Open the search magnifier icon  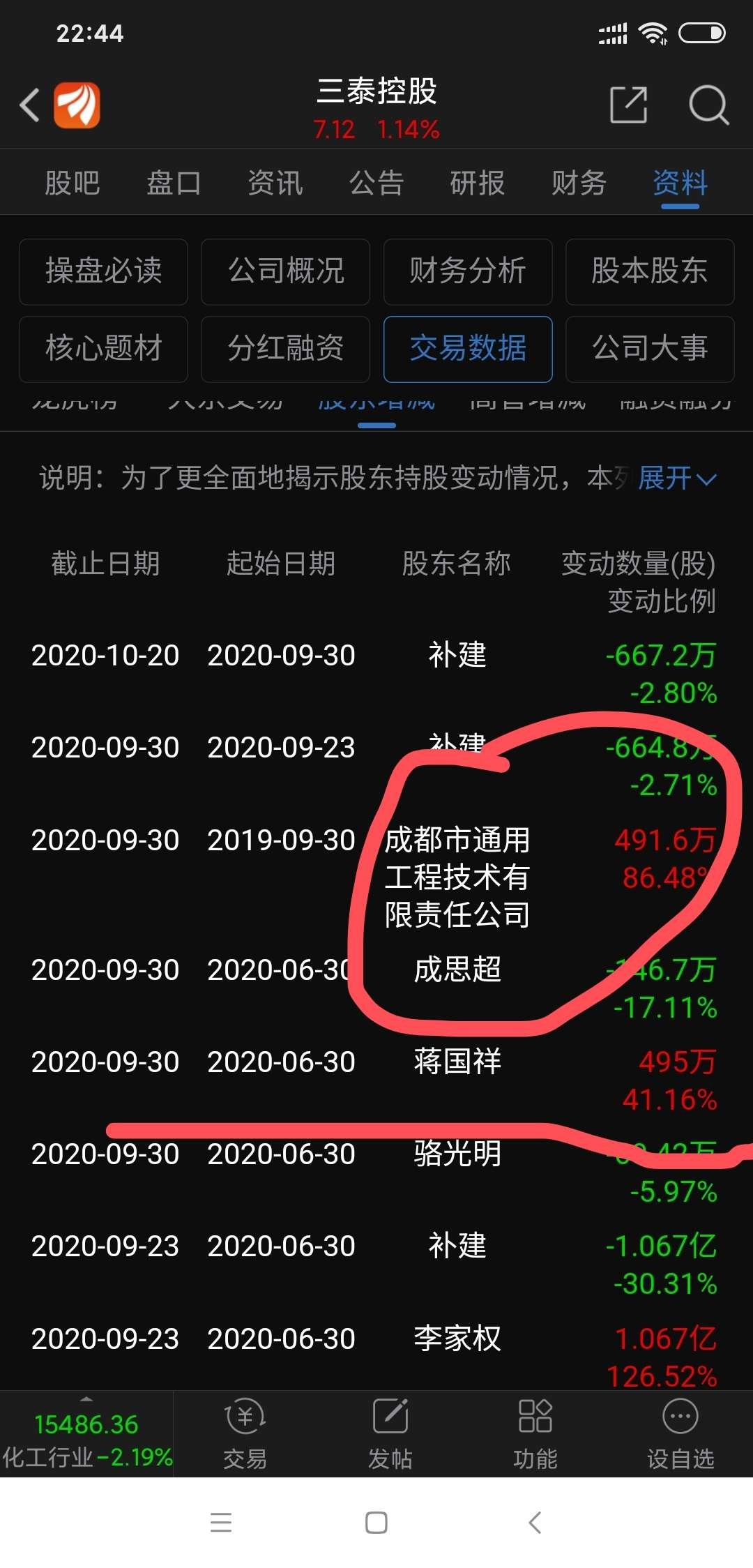[708, 105]
